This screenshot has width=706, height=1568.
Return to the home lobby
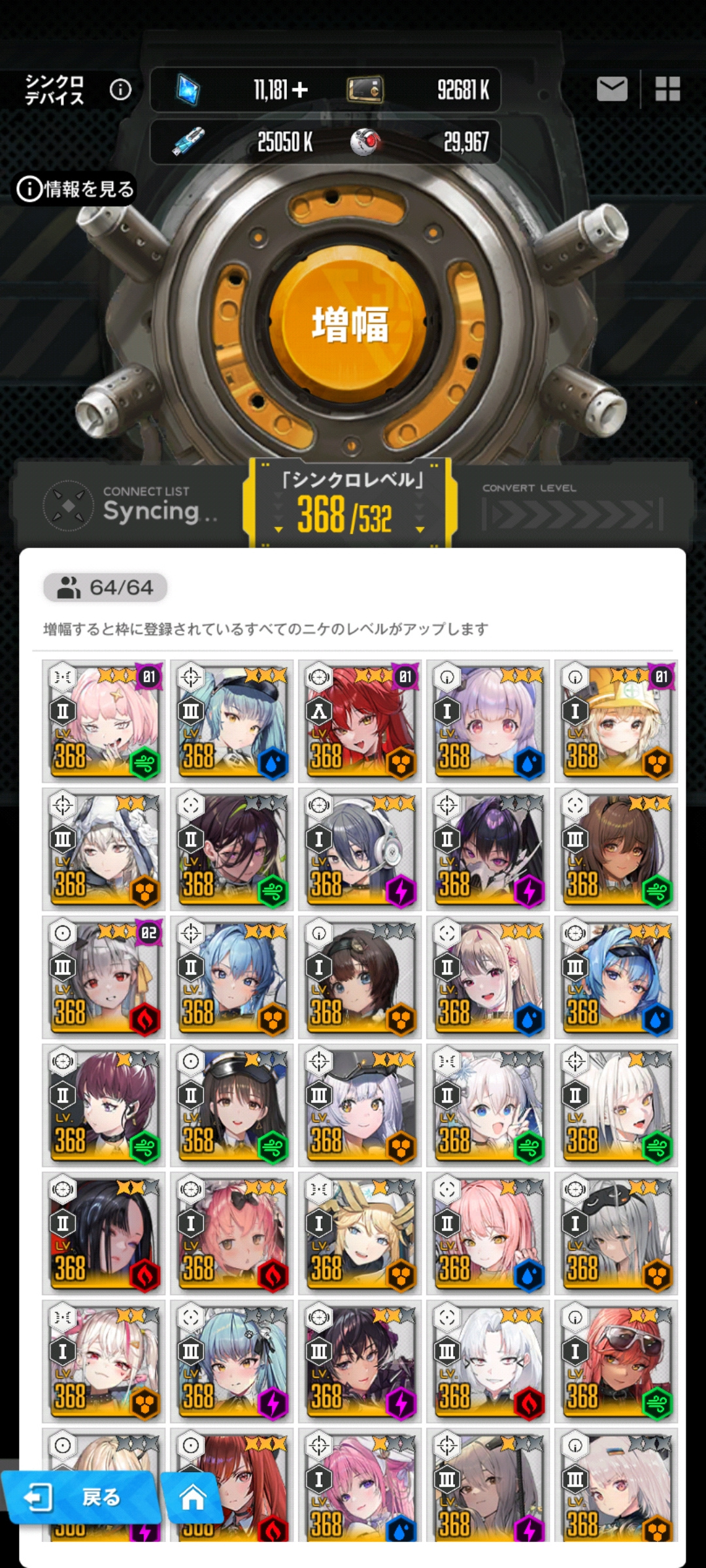192,1497
